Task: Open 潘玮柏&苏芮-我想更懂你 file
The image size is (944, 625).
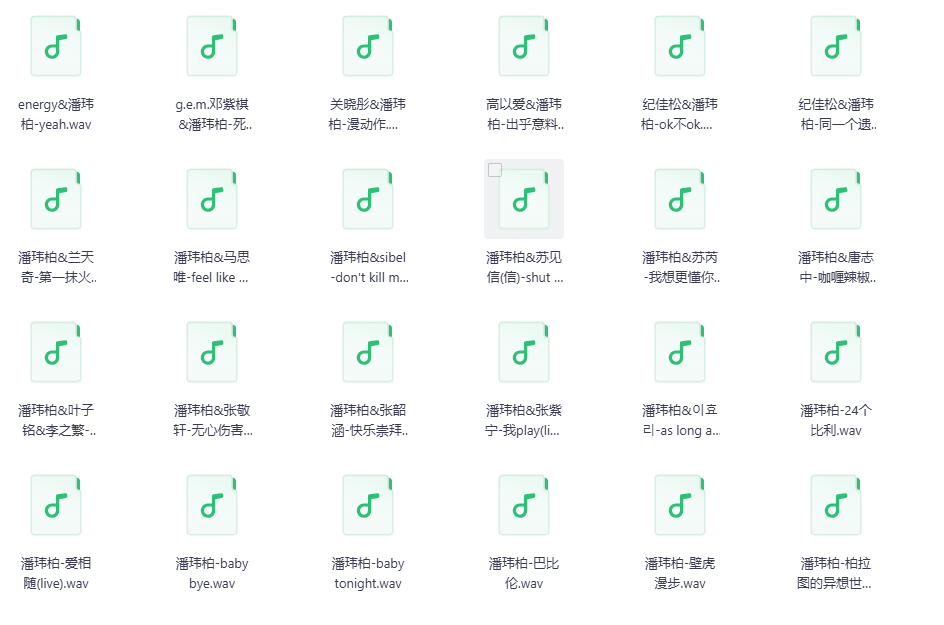Action: (x=680, y=200)
